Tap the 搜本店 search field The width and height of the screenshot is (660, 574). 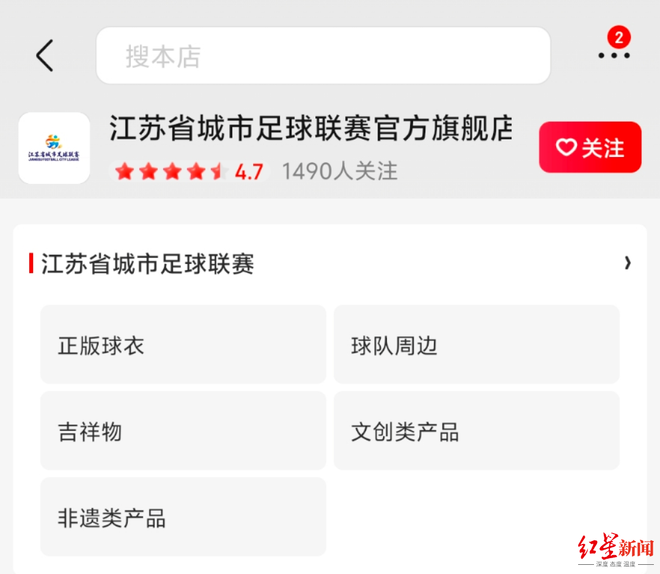pos(323,56)
